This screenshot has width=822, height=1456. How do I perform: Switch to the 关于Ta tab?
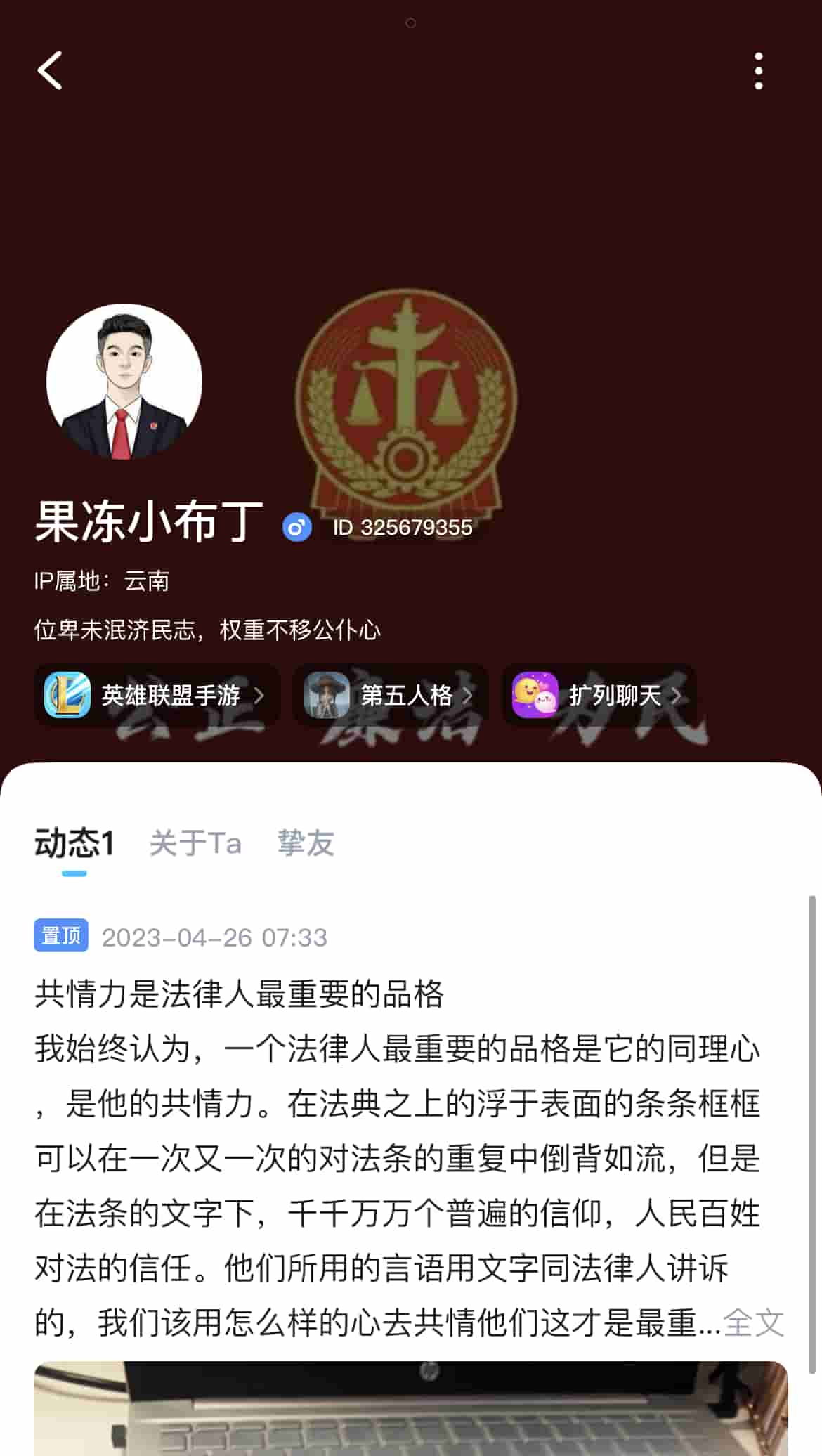point(195,843)
